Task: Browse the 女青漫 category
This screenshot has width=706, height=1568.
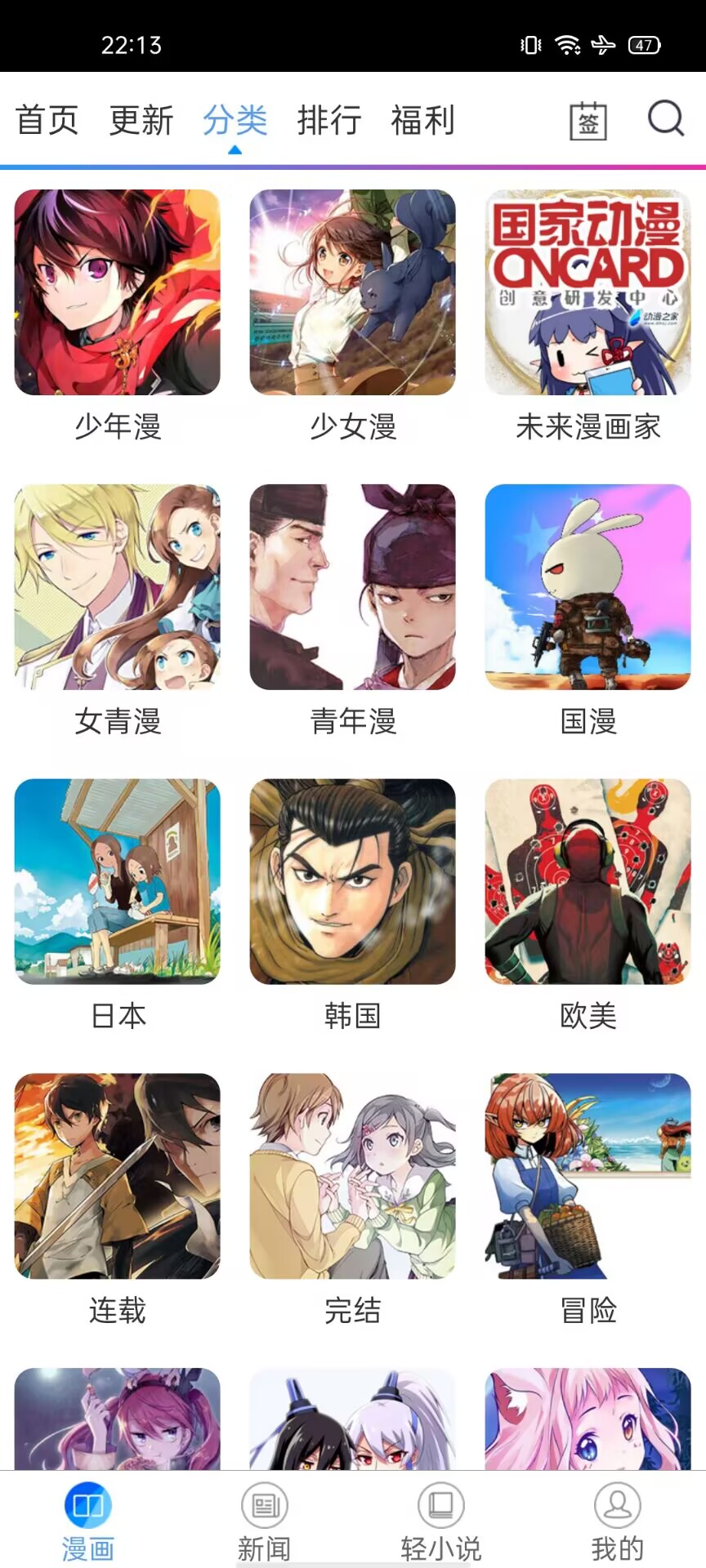Action: pos(118,587)
